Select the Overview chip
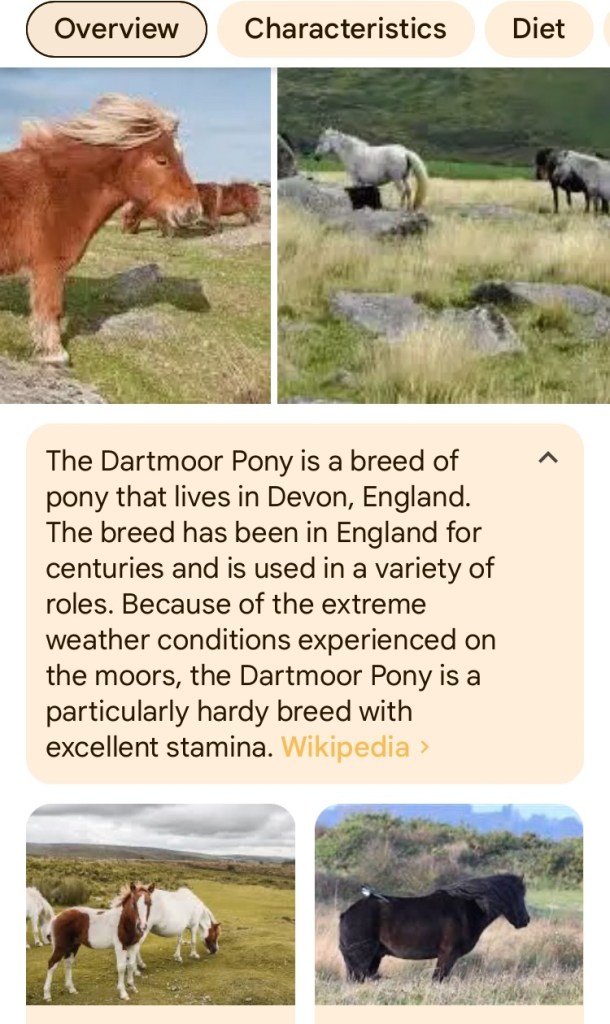Viewport: 610px width, 1024px height. [116, 29]
